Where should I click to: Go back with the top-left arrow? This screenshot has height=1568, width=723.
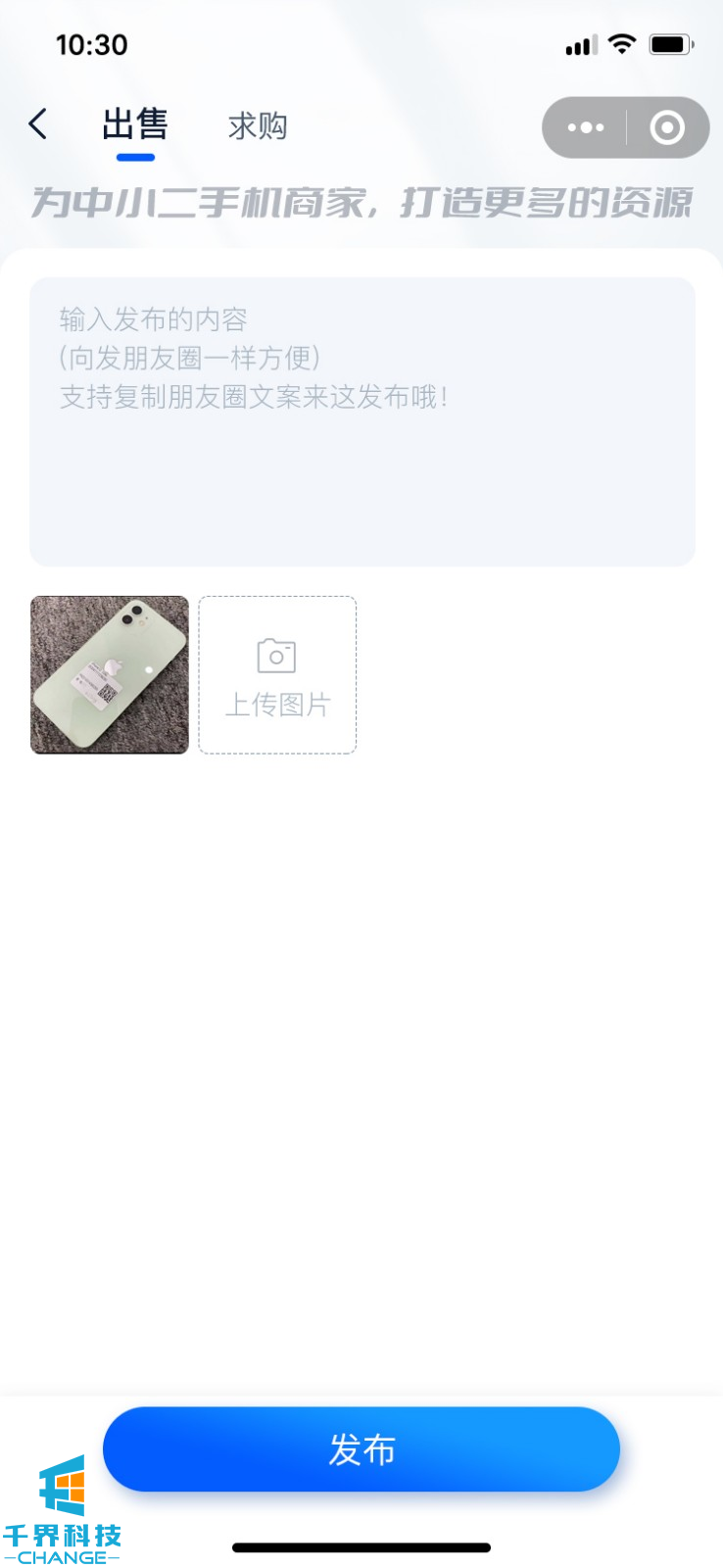click(38, 124)
